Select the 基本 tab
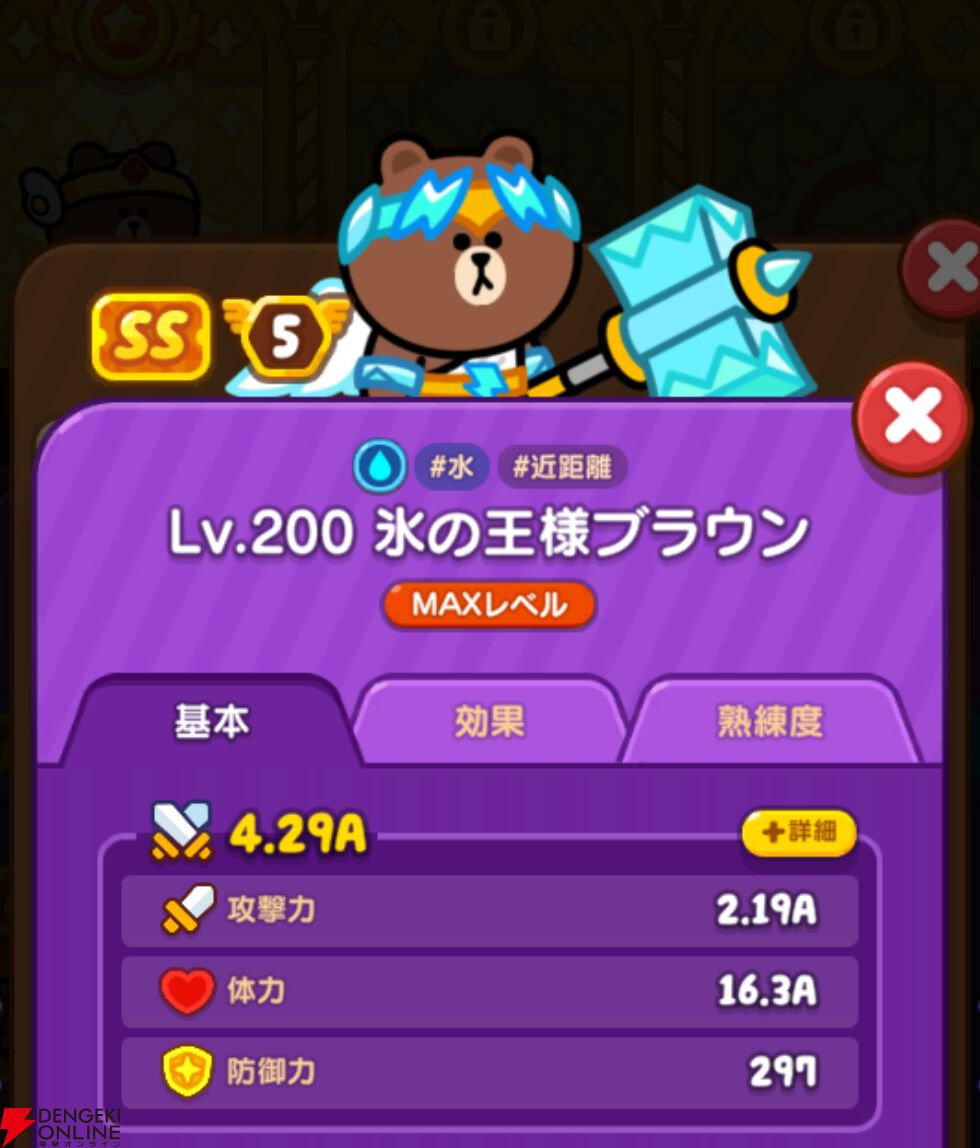980x1148 pixels. coord(212,721)
